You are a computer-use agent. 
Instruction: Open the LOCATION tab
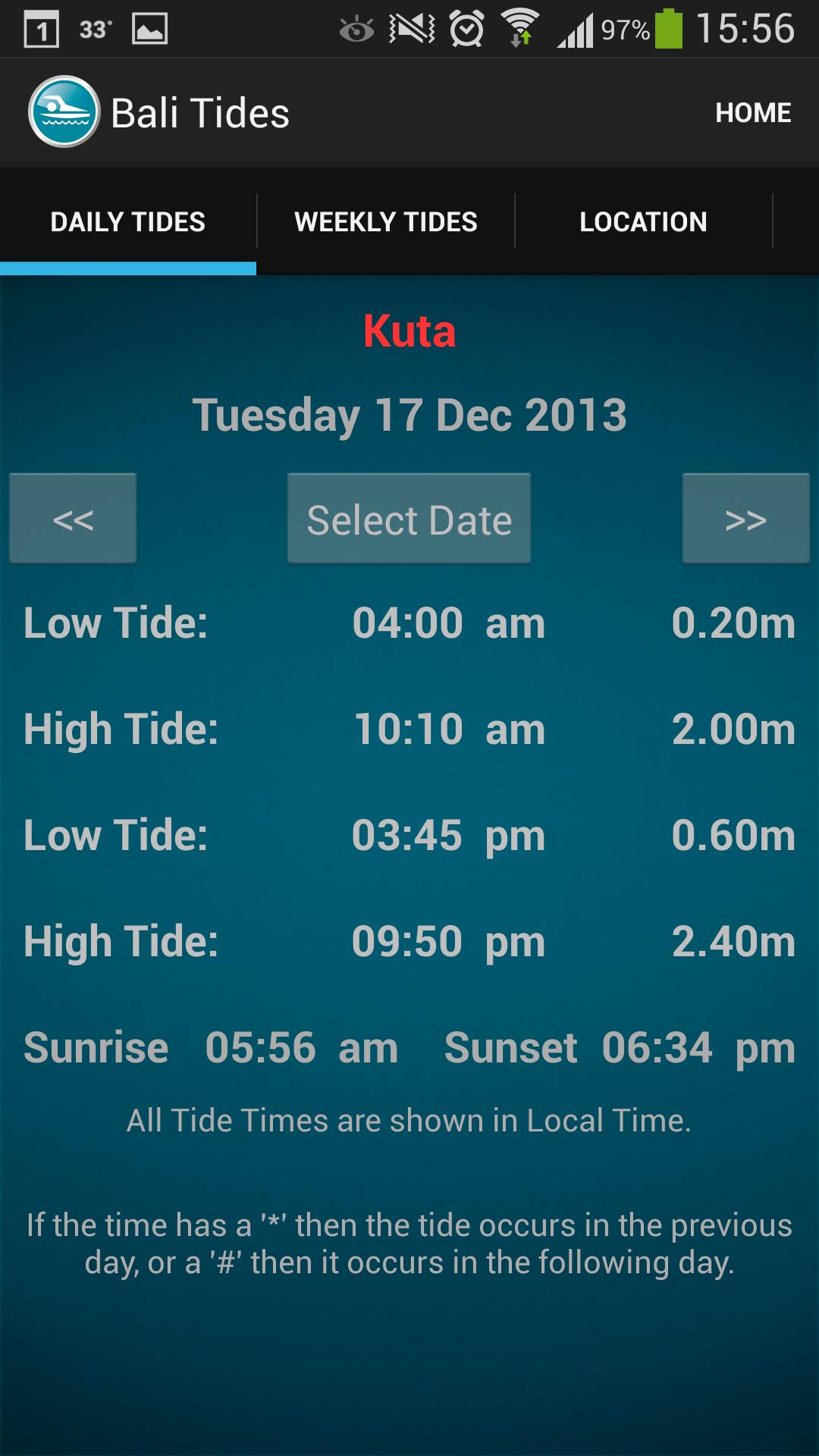click(x=643, y=221)
